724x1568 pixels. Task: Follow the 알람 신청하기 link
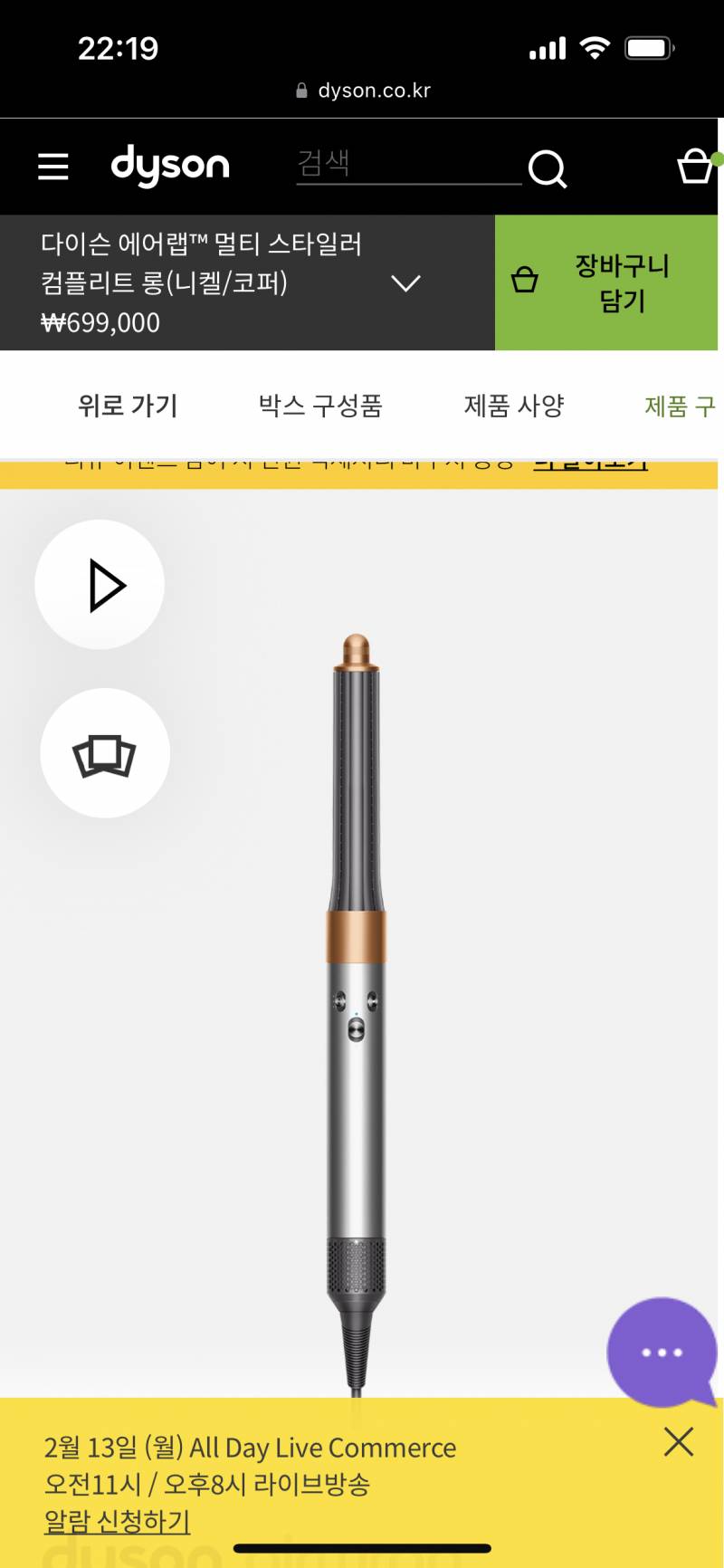click(117, 1521)
